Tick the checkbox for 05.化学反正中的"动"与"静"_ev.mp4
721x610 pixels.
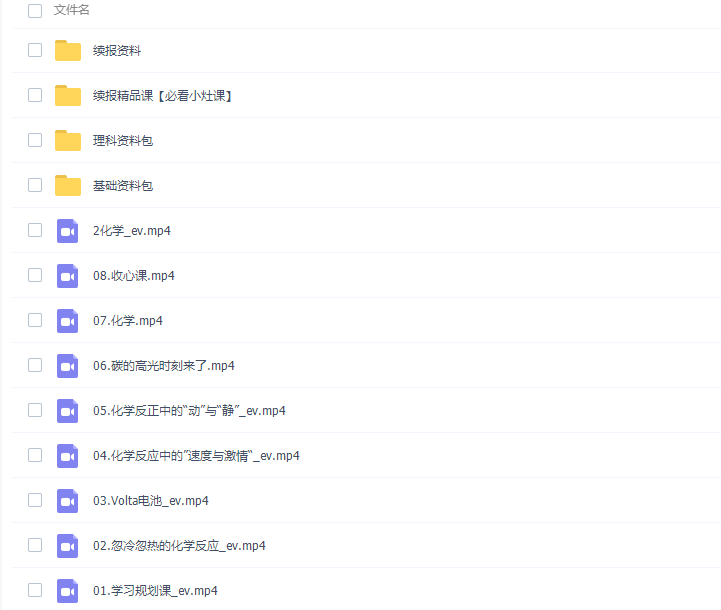pyautogui.click(x=35, y=410)
